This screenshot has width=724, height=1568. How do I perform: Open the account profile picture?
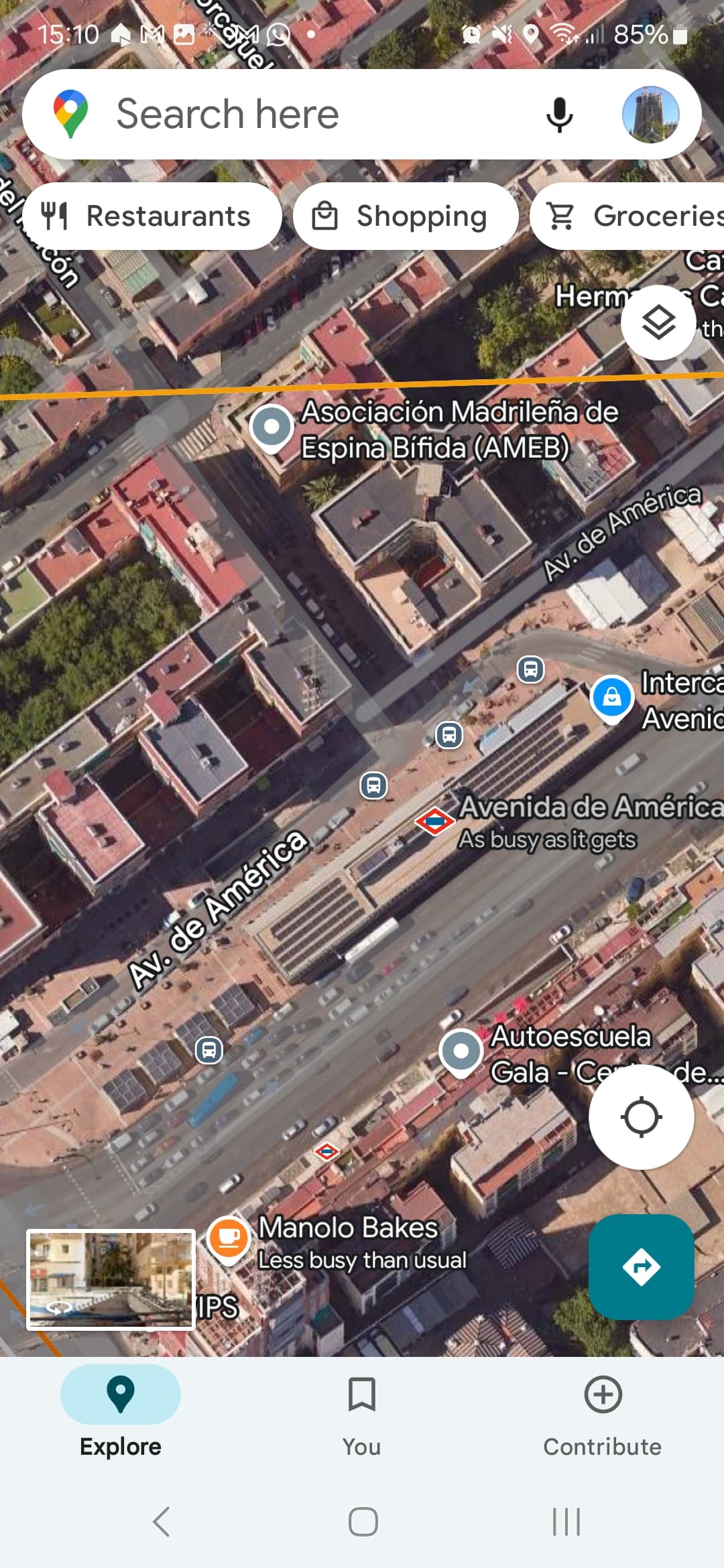(650, 115)
